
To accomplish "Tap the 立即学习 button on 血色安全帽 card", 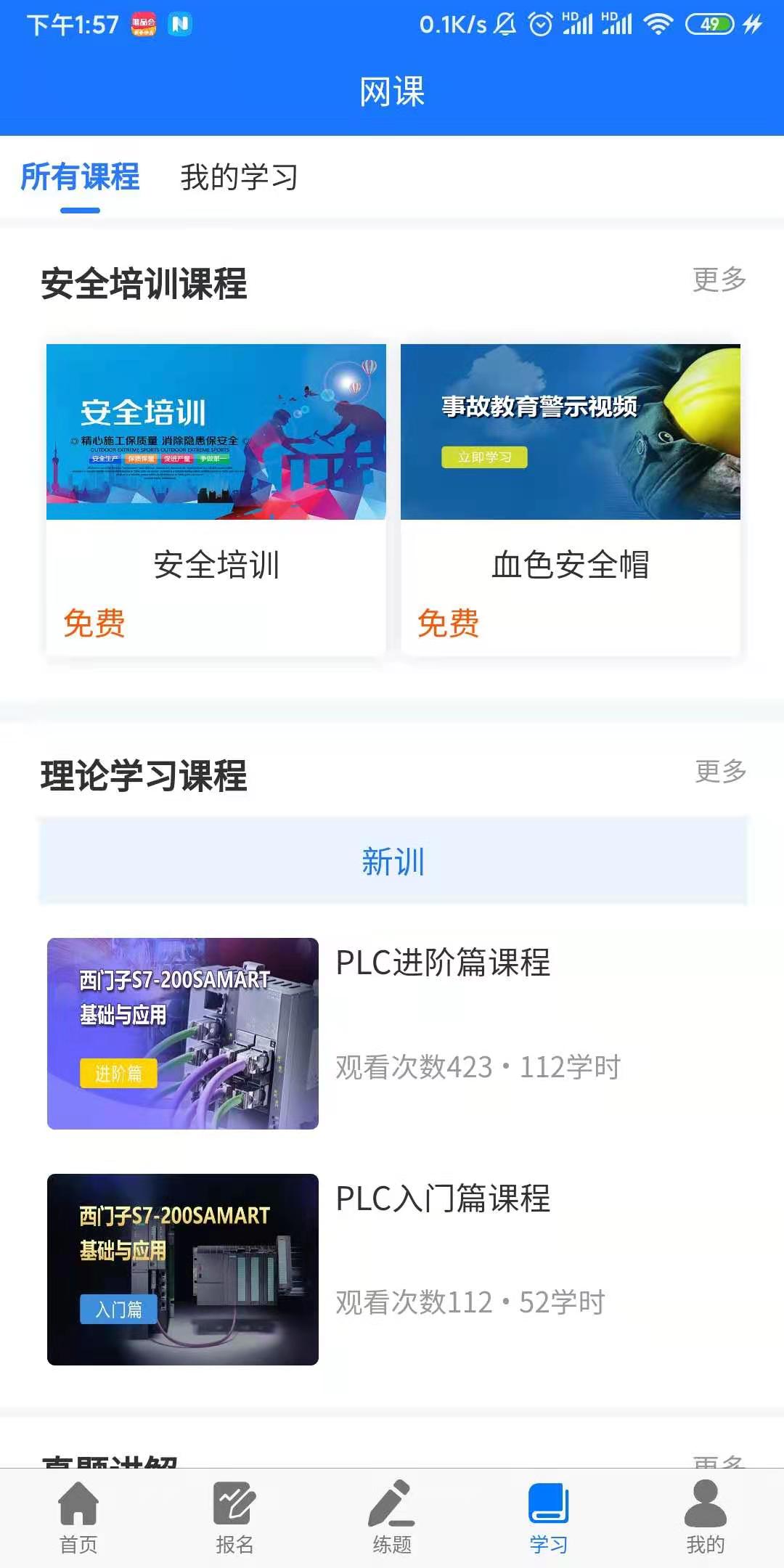I will [484, 457].
